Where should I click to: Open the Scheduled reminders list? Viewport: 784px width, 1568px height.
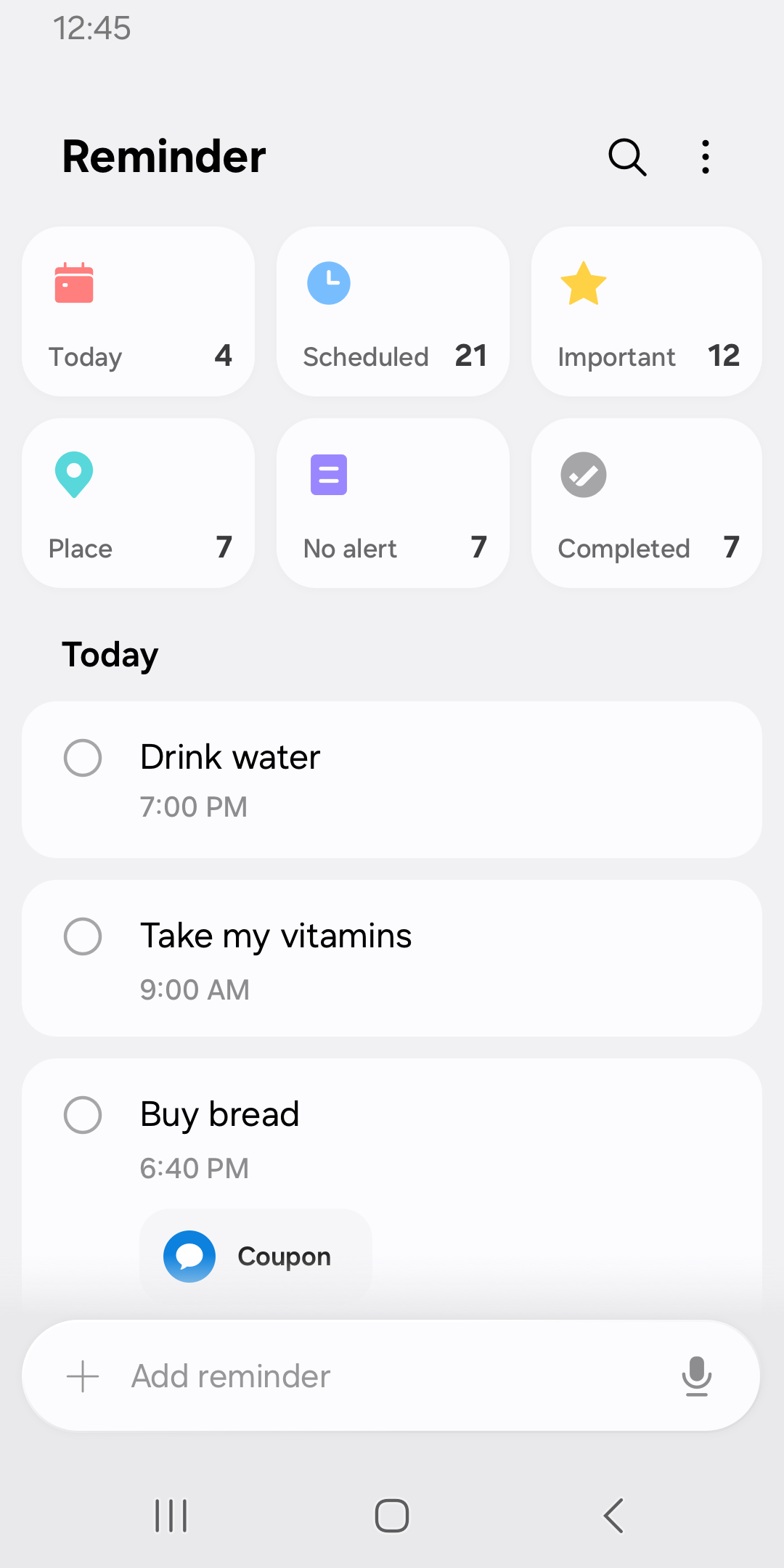point(392,311)
